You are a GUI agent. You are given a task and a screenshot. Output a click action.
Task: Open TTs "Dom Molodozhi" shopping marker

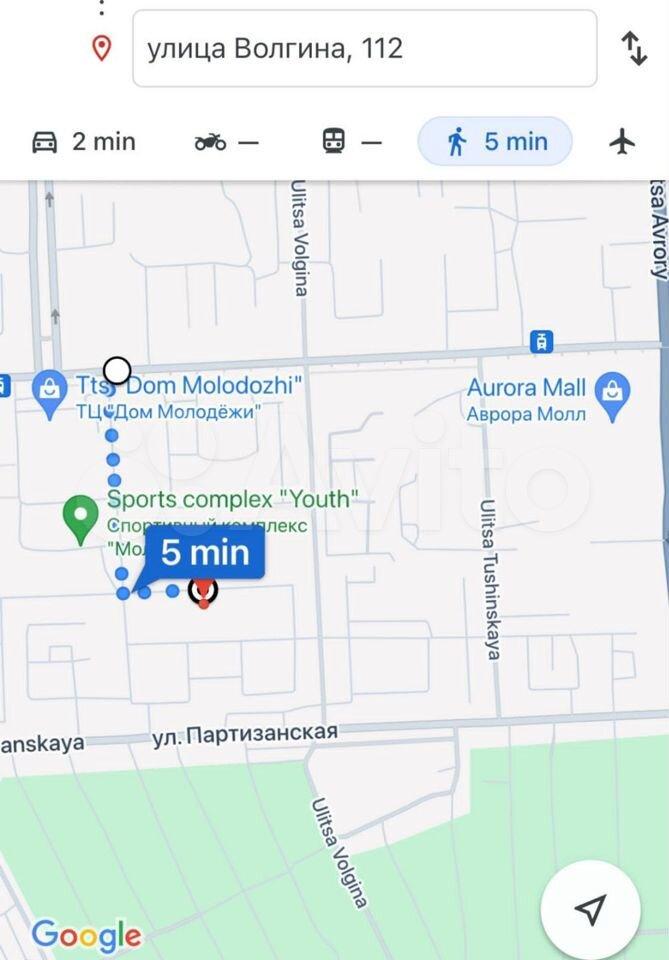tap(49, 392)
